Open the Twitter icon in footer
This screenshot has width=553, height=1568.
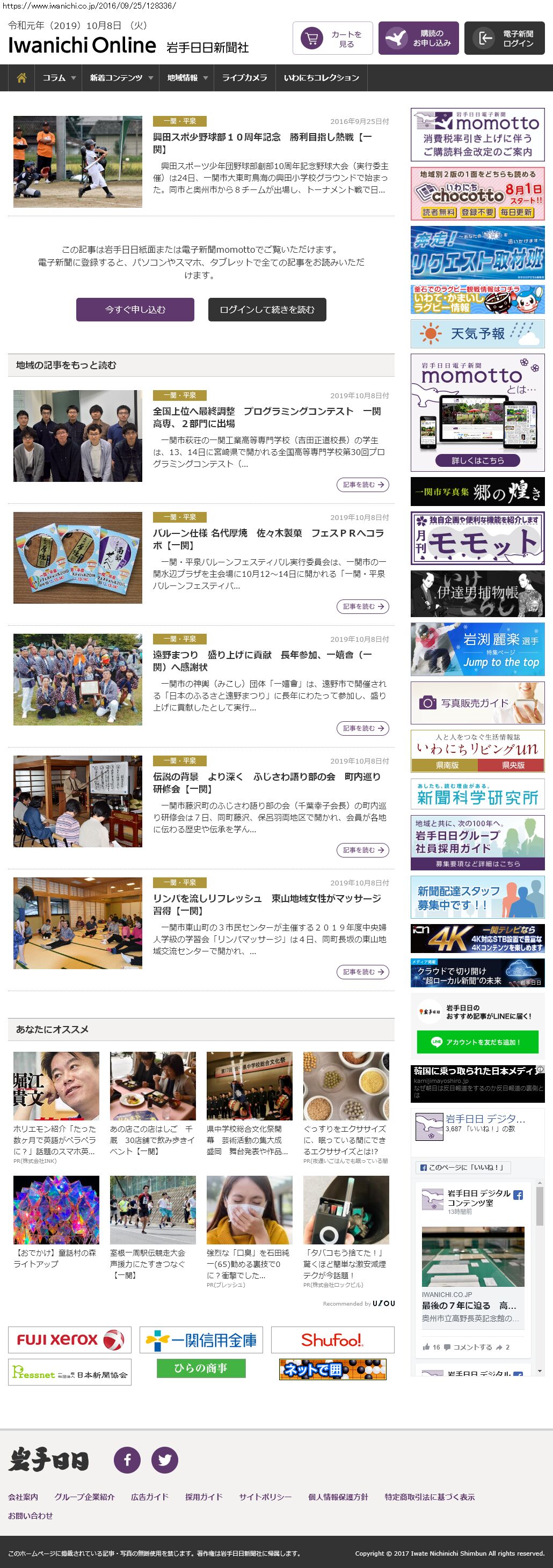(x=164, y=1460)
